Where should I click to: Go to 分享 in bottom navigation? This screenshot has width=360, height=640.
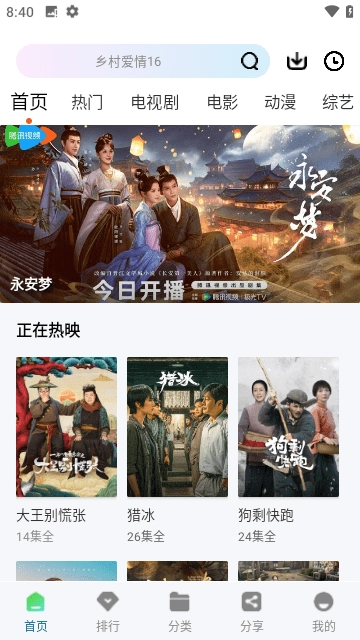click(x=251, y=611)
